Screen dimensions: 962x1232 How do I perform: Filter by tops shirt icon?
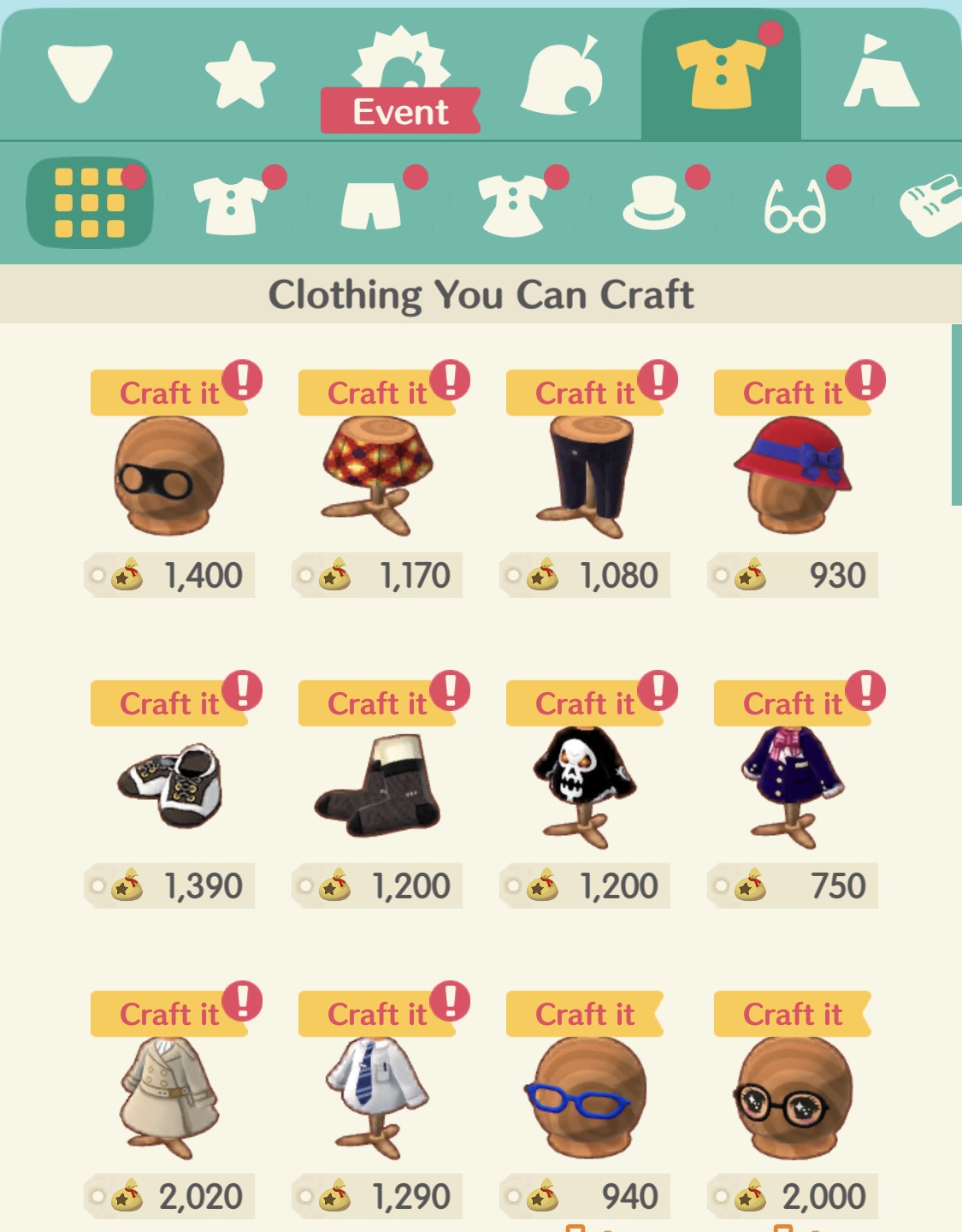pyautogui.click(x=230, y=205)
